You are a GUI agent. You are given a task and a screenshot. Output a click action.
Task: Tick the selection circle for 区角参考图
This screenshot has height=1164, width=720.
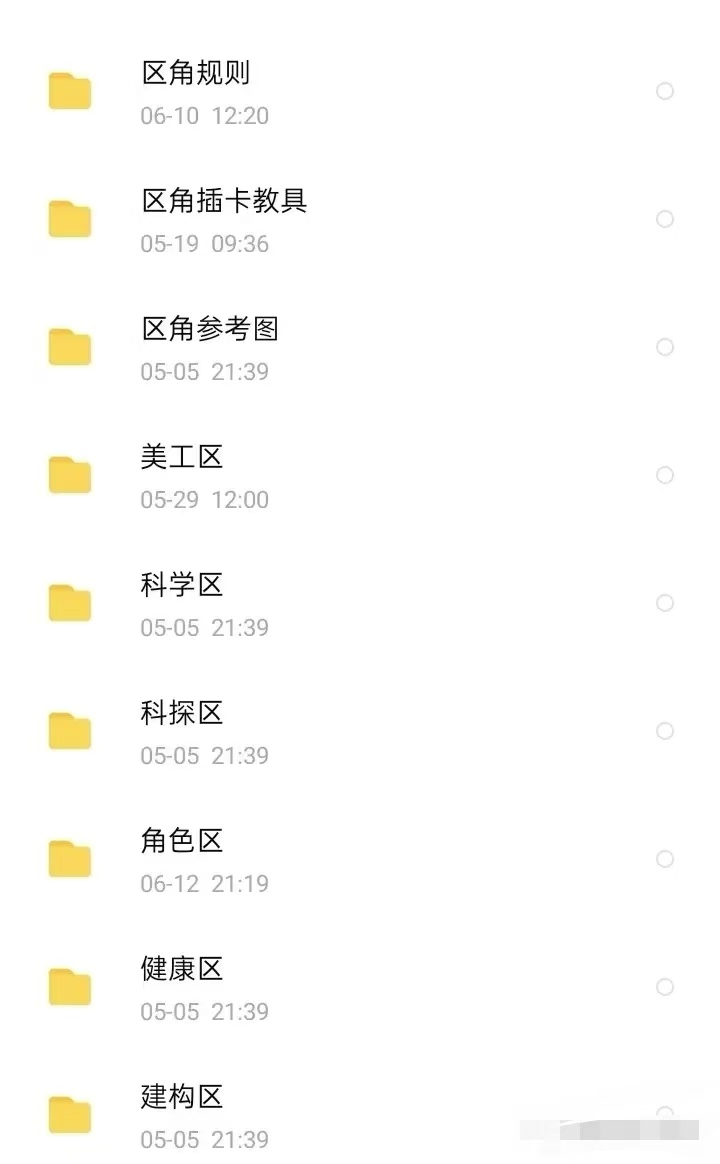[665, 347]
